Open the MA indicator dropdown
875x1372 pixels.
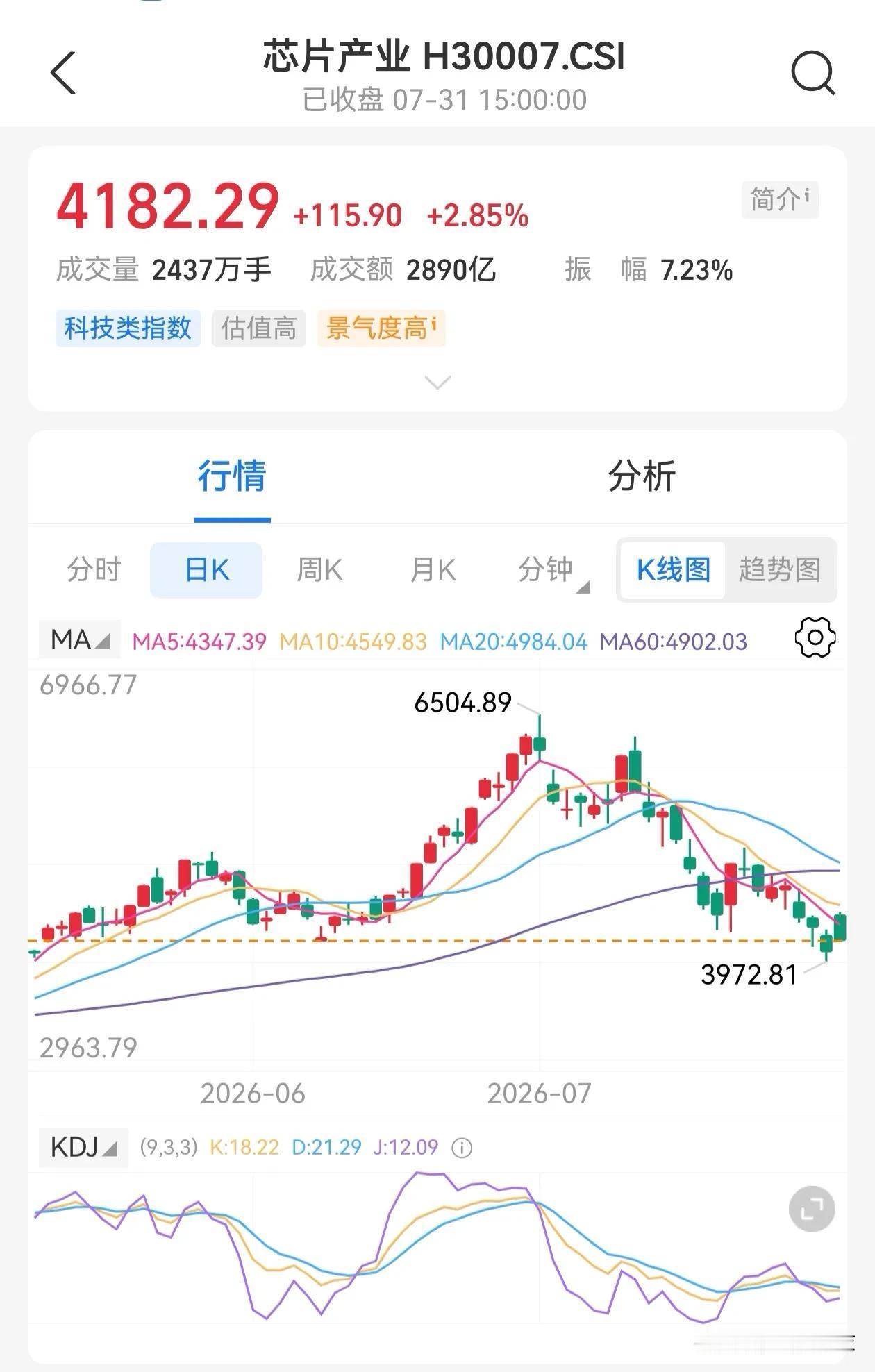coord(80,639)
